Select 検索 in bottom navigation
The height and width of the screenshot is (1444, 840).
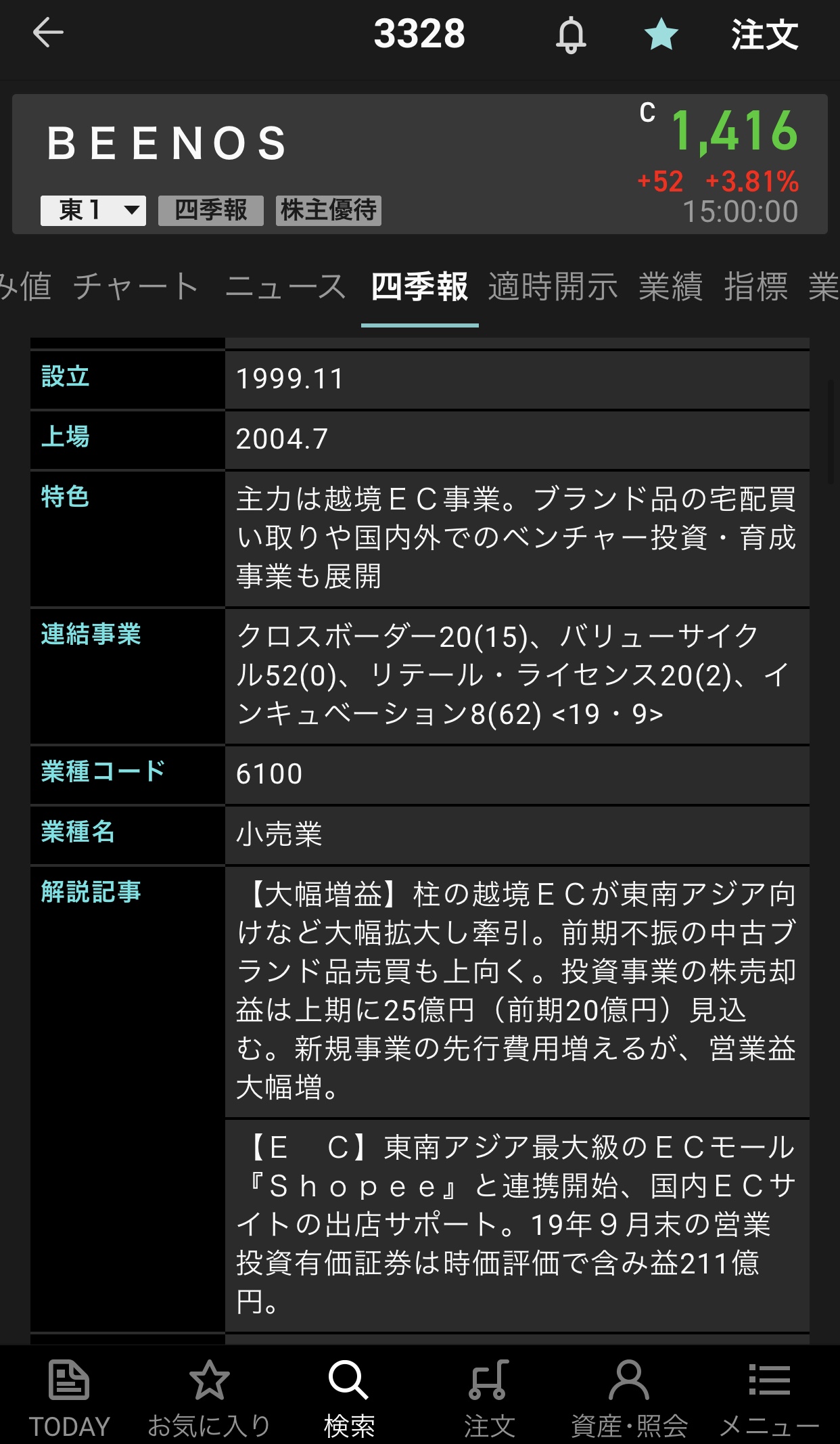349,1398
